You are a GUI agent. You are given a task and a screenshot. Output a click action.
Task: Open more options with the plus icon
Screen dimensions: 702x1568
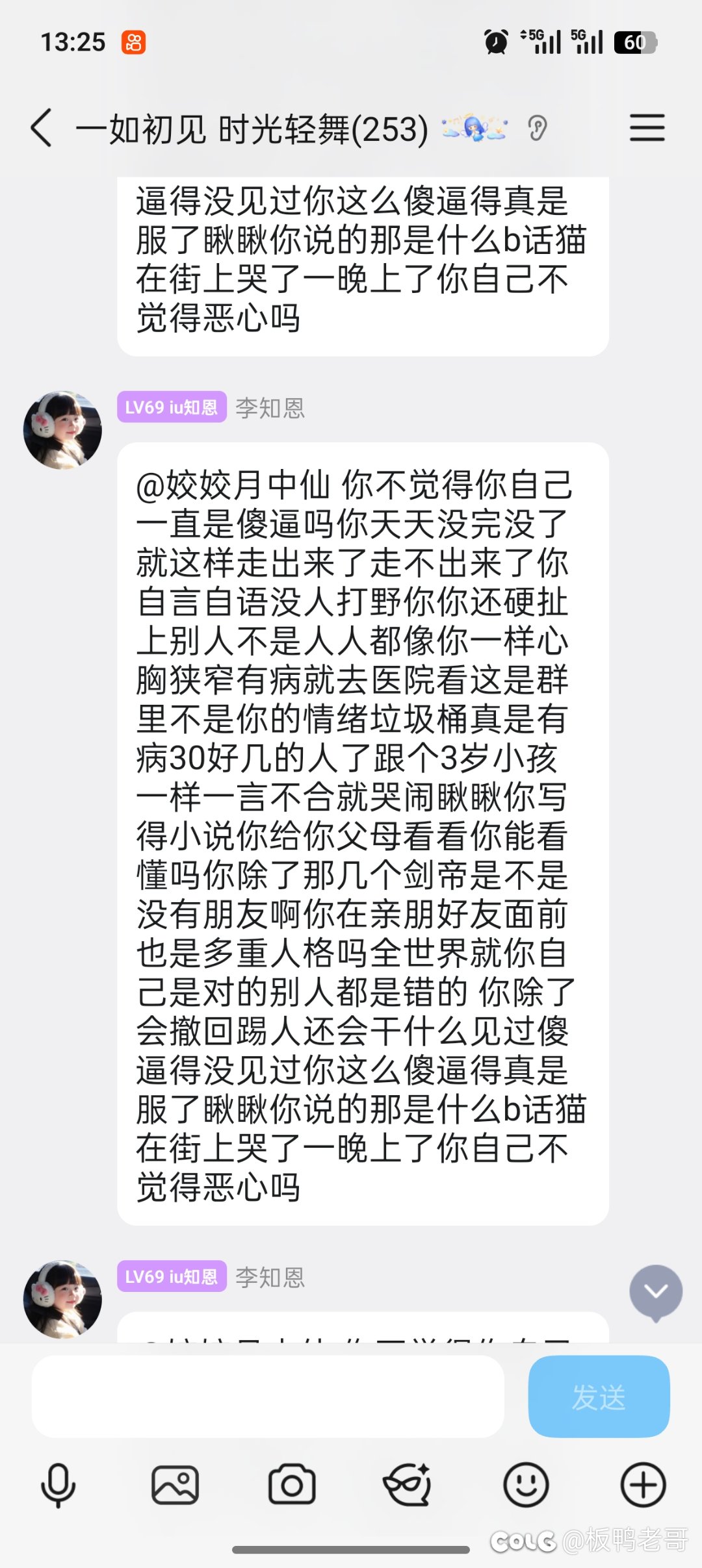click(x=643, y=1485)
